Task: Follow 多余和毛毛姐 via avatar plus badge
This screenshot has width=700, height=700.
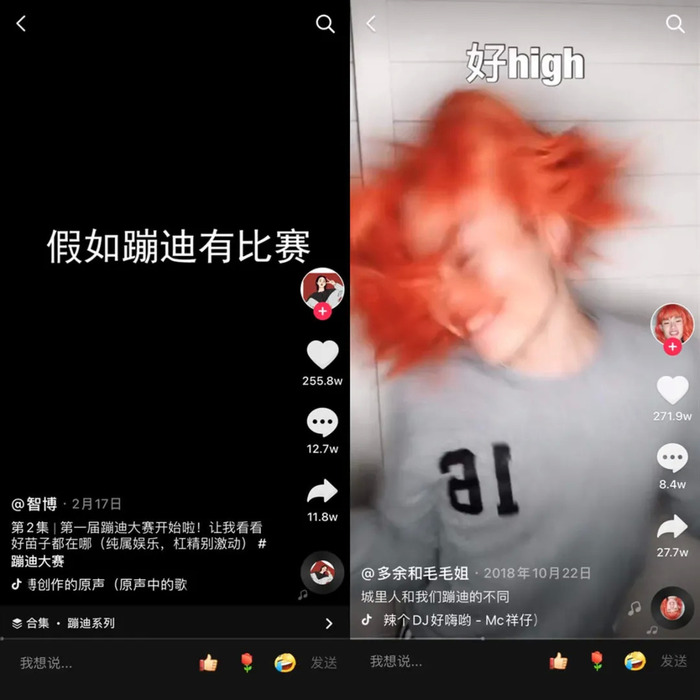Action: (672, 347)
